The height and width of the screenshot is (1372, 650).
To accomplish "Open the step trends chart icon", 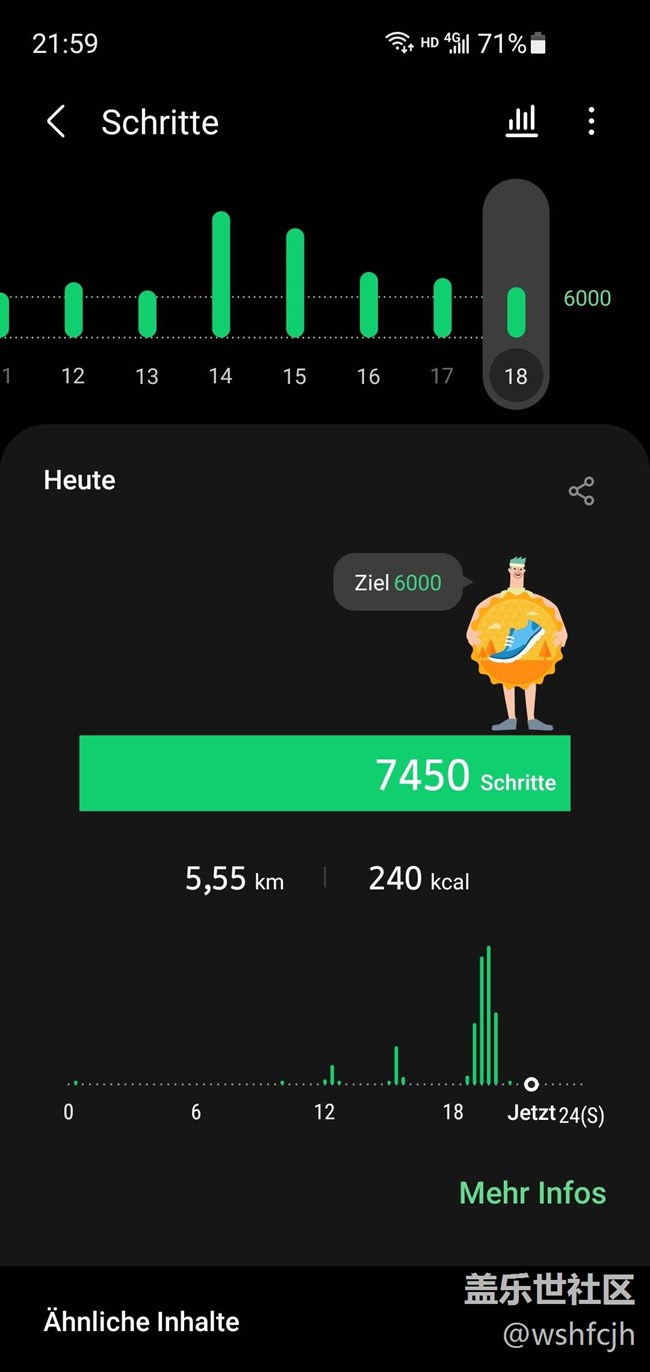I will tap(521, 122).
